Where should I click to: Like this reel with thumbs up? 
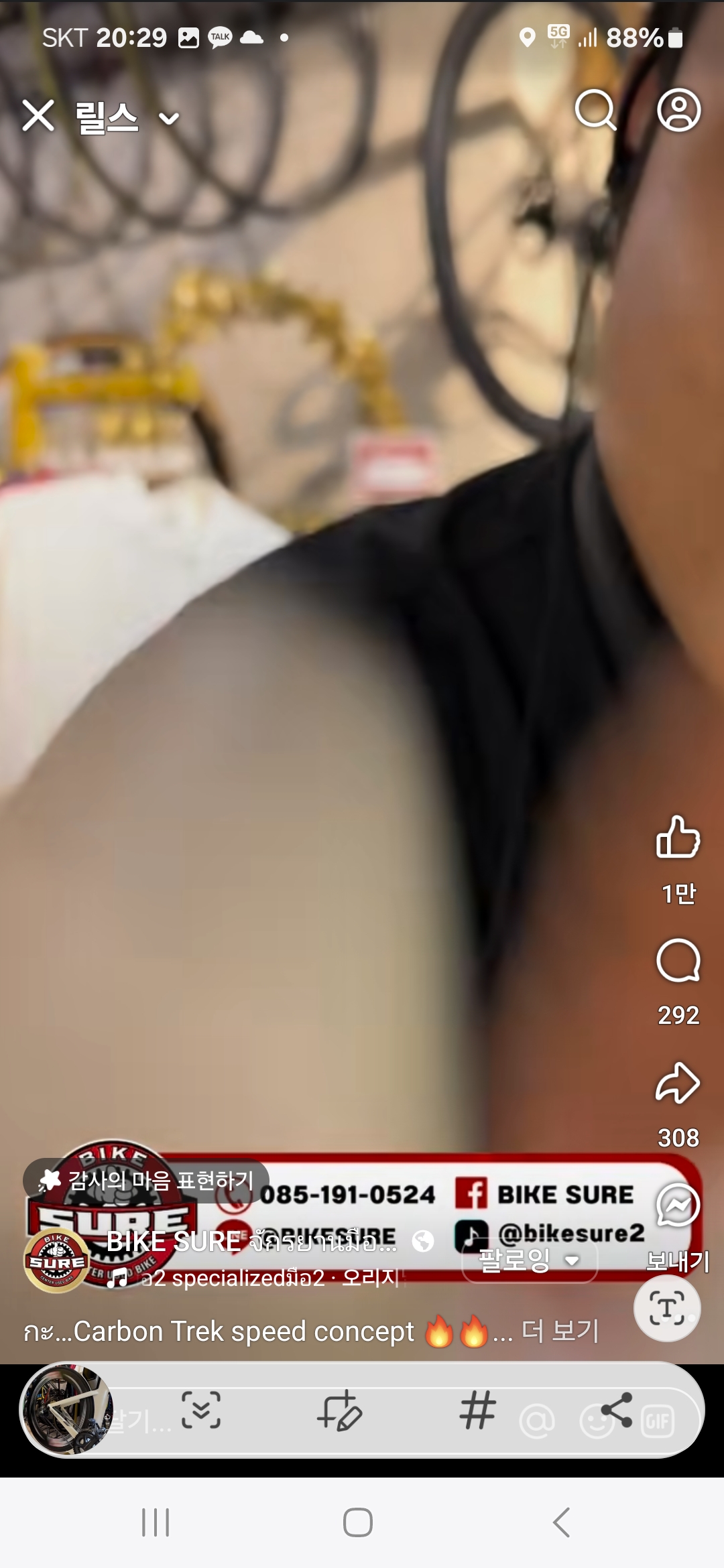tap(678, 838)
